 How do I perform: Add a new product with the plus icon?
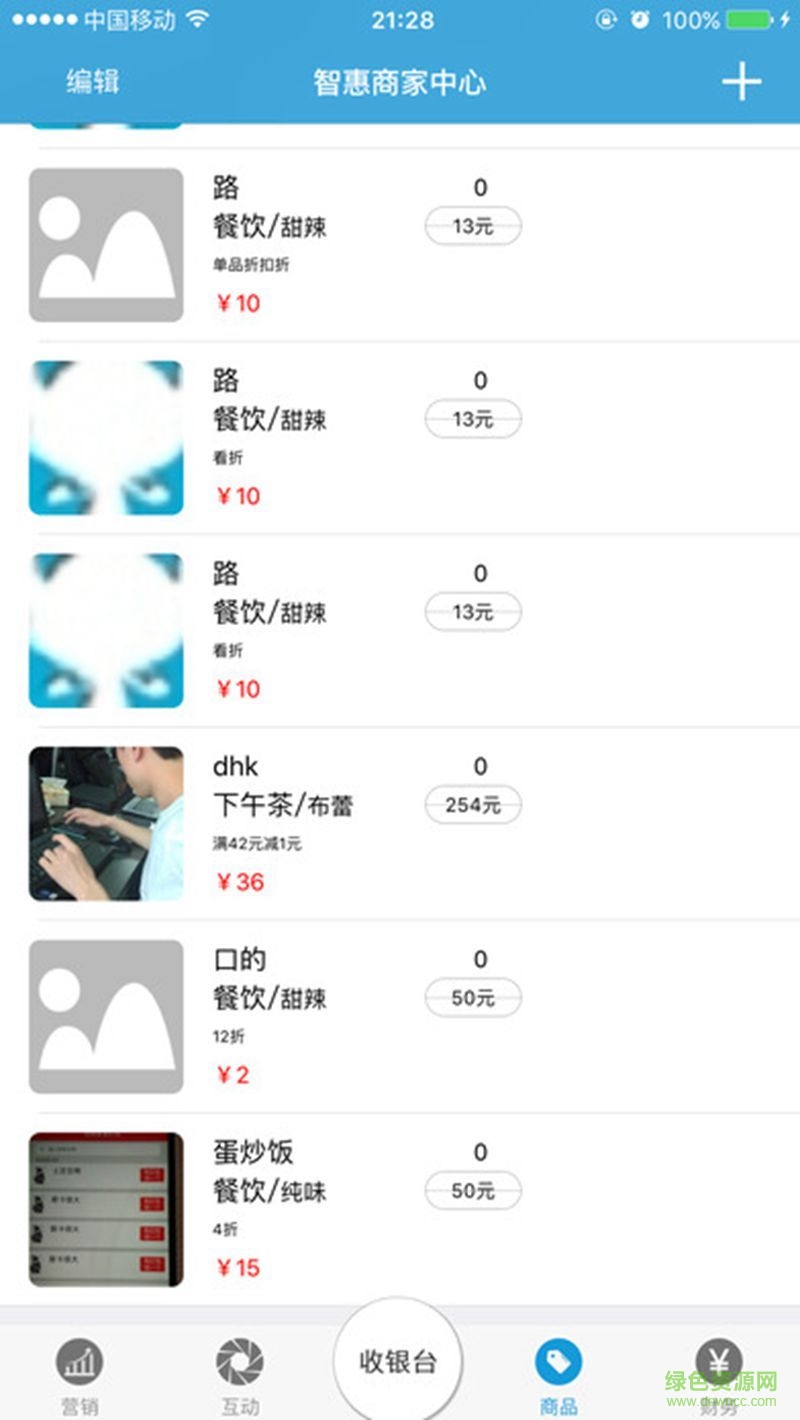[741, 82]
